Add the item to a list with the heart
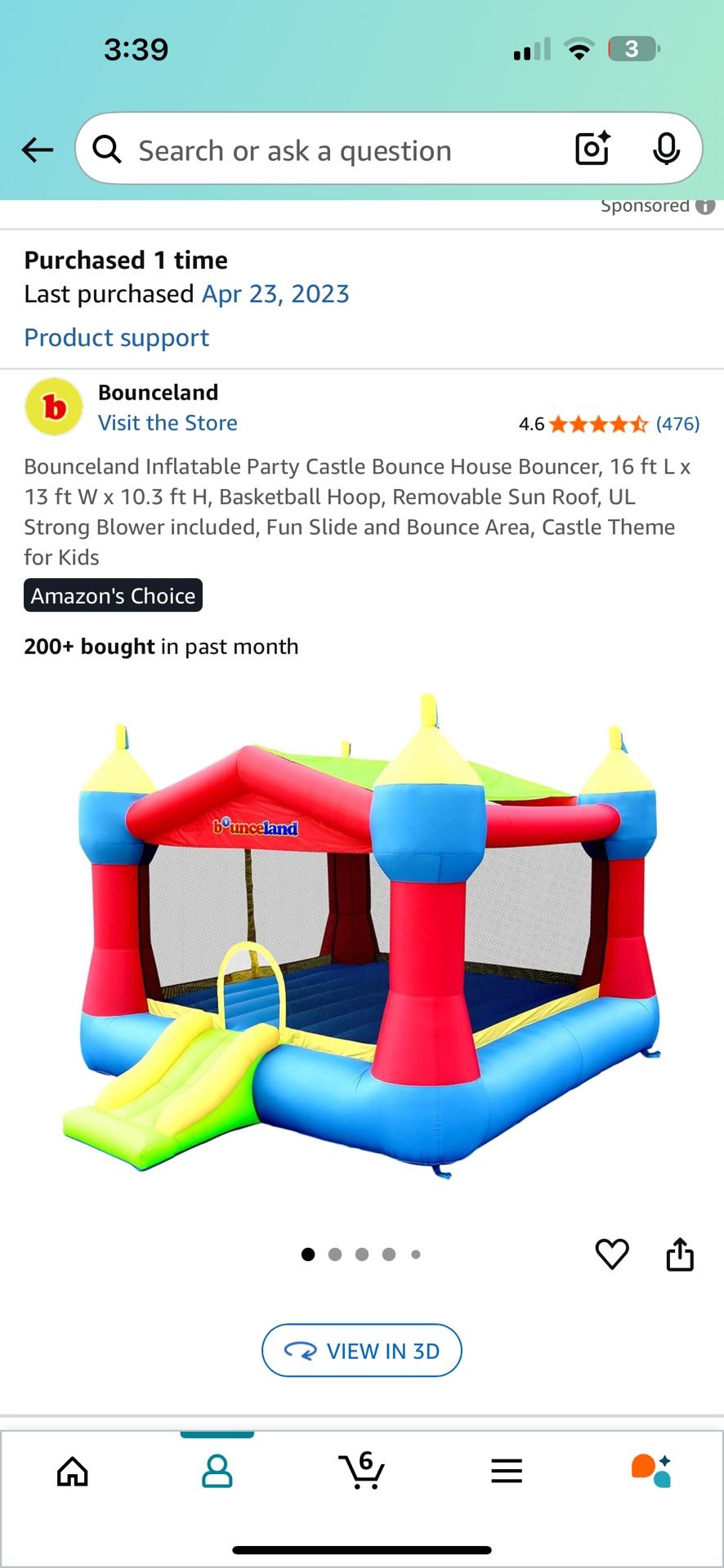724x1568 pixels. (612, 1254)
